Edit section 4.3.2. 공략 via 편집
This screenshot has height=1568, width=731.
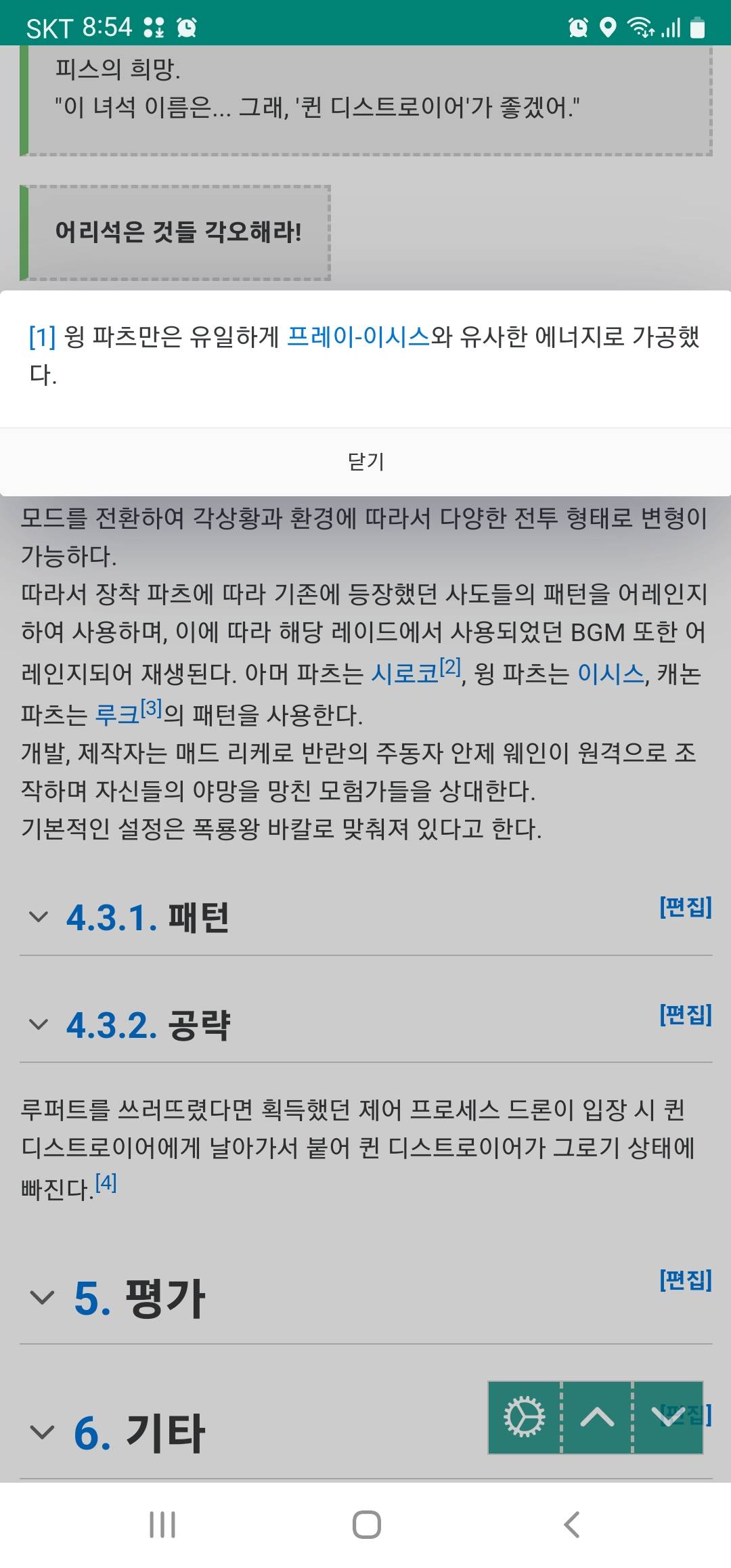[685, 1014]
